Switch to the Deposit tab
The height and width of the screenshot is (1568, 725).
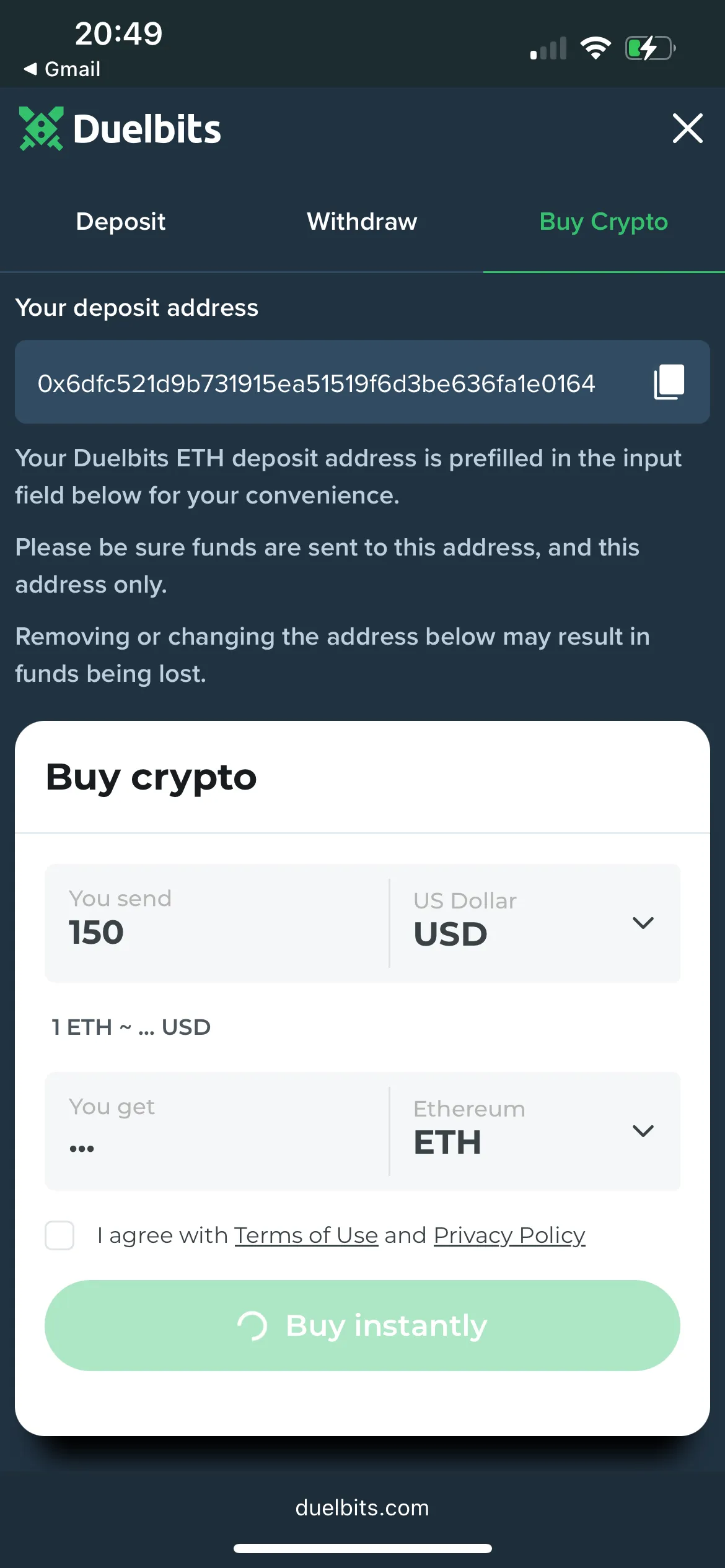120,222
